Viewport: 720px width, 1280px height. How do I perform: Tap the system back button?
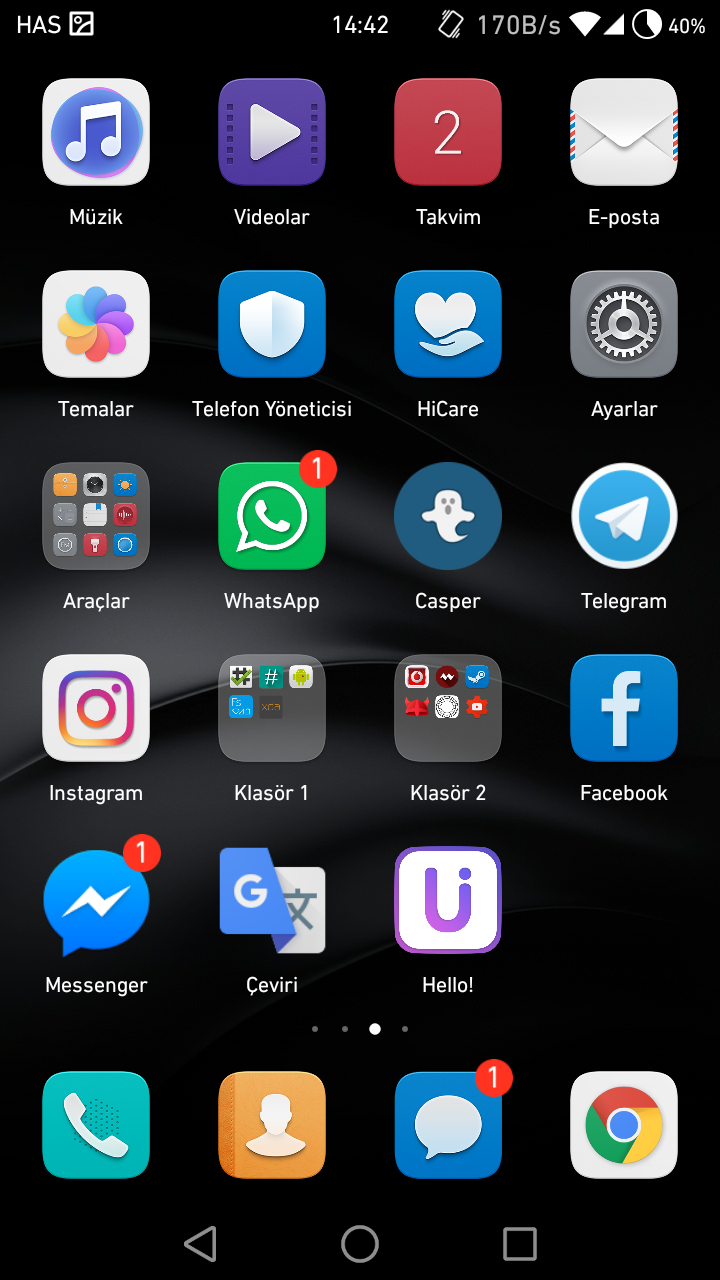(x=200, y=1244)
